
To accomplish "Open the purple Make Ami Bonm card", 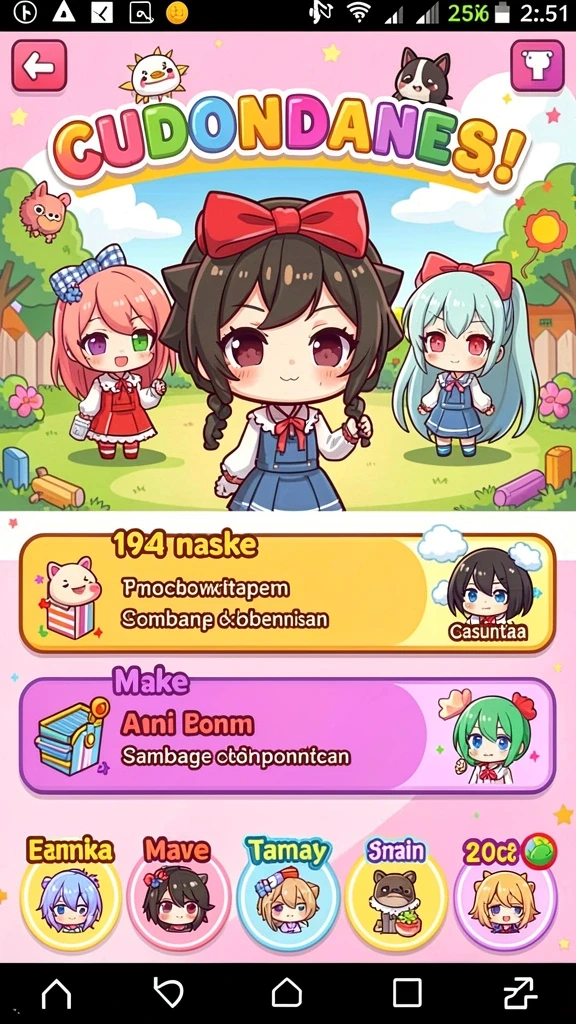I will (x=287, y=736).
